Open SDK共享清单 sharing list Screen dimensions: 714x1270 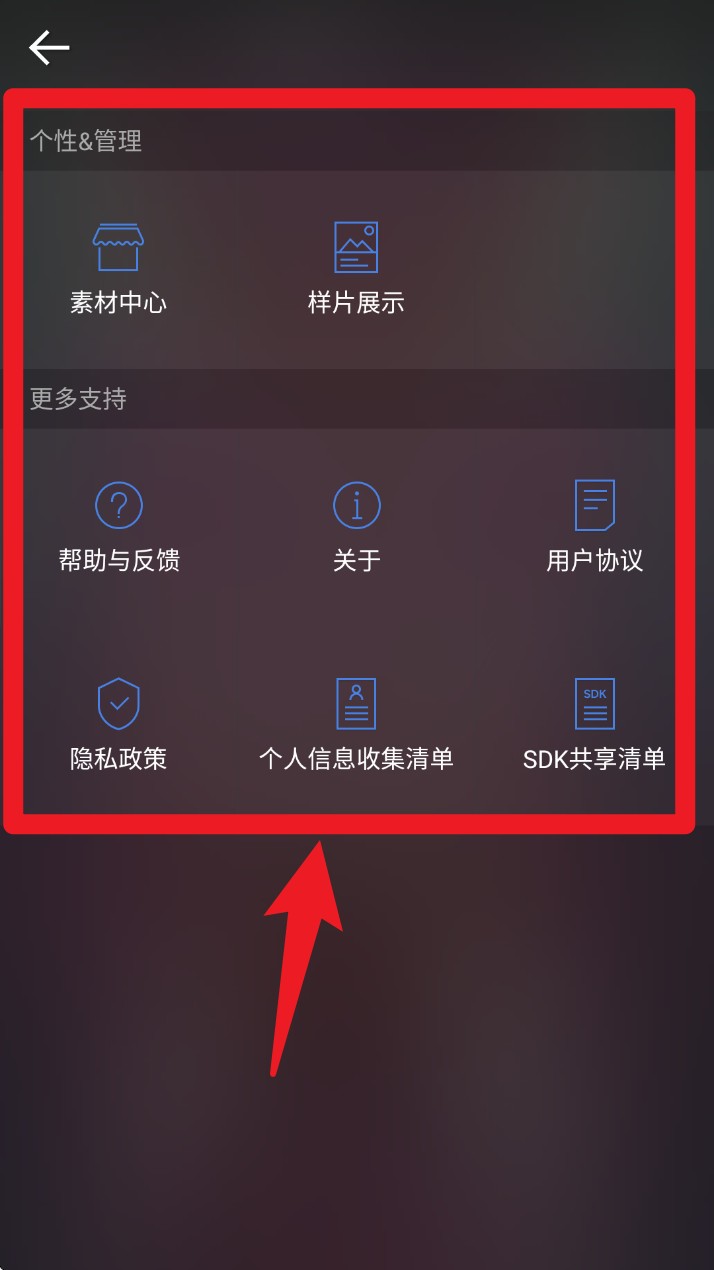(594, 724)
